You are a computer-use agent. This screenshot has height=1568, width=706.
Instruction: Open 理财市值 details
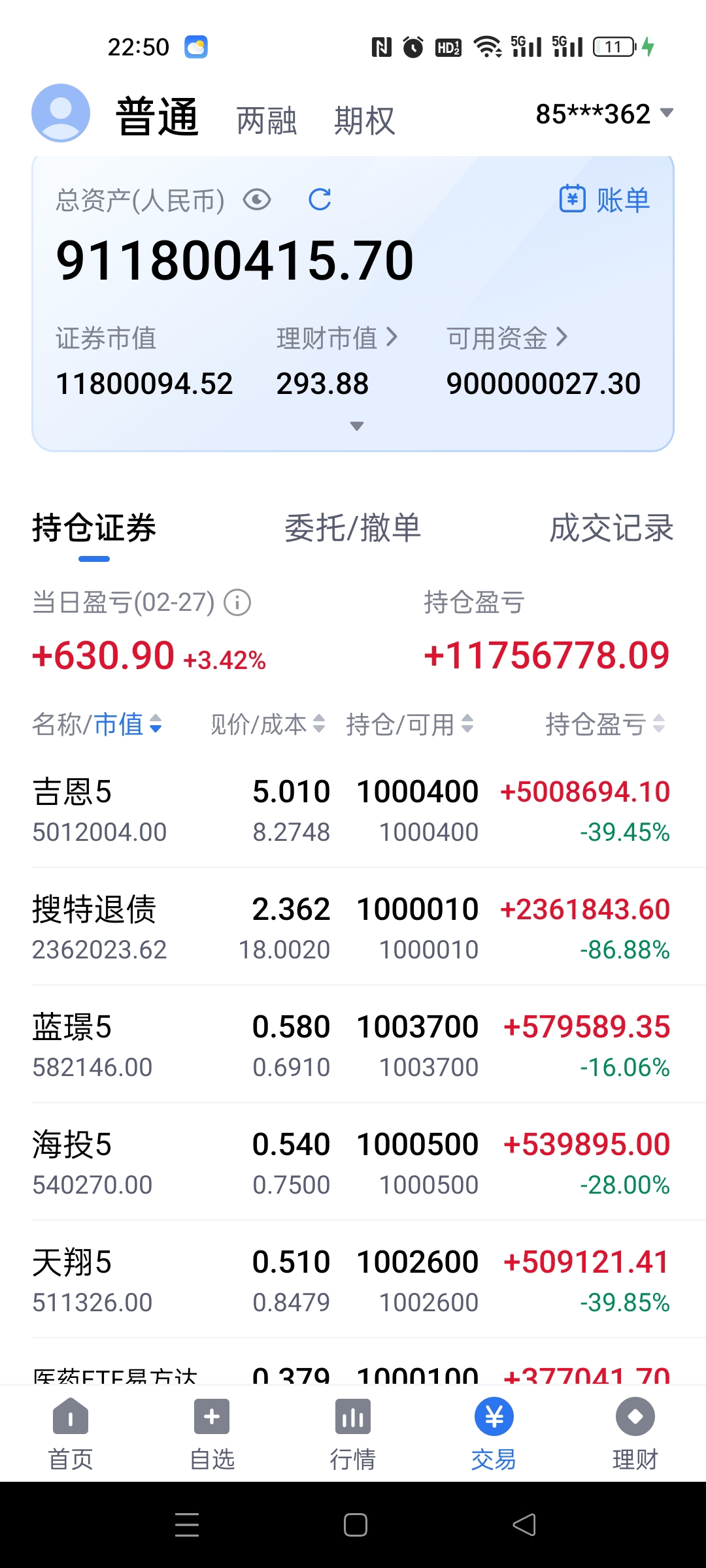click(337, 338)
